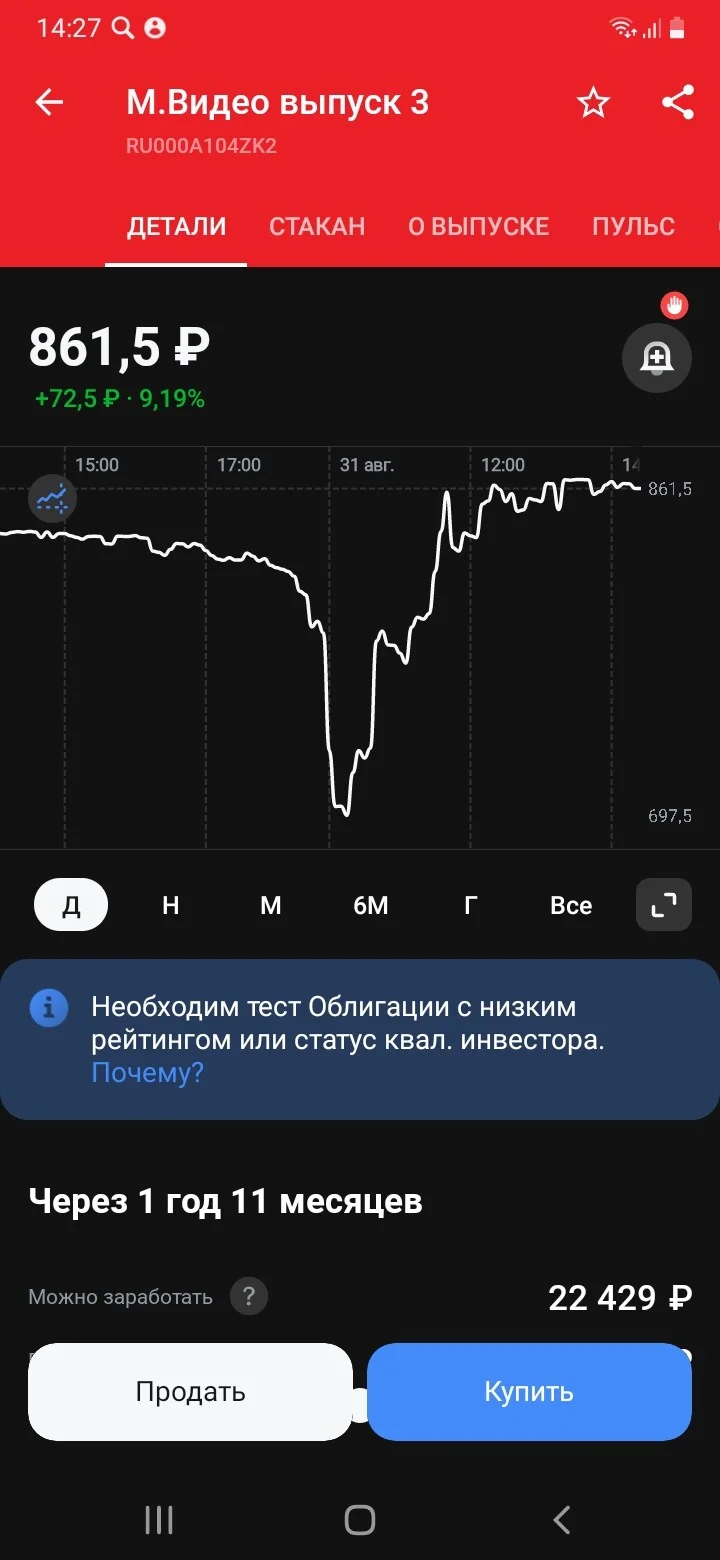Open the Почему? link in the notice

click(x=147, y=1073)
